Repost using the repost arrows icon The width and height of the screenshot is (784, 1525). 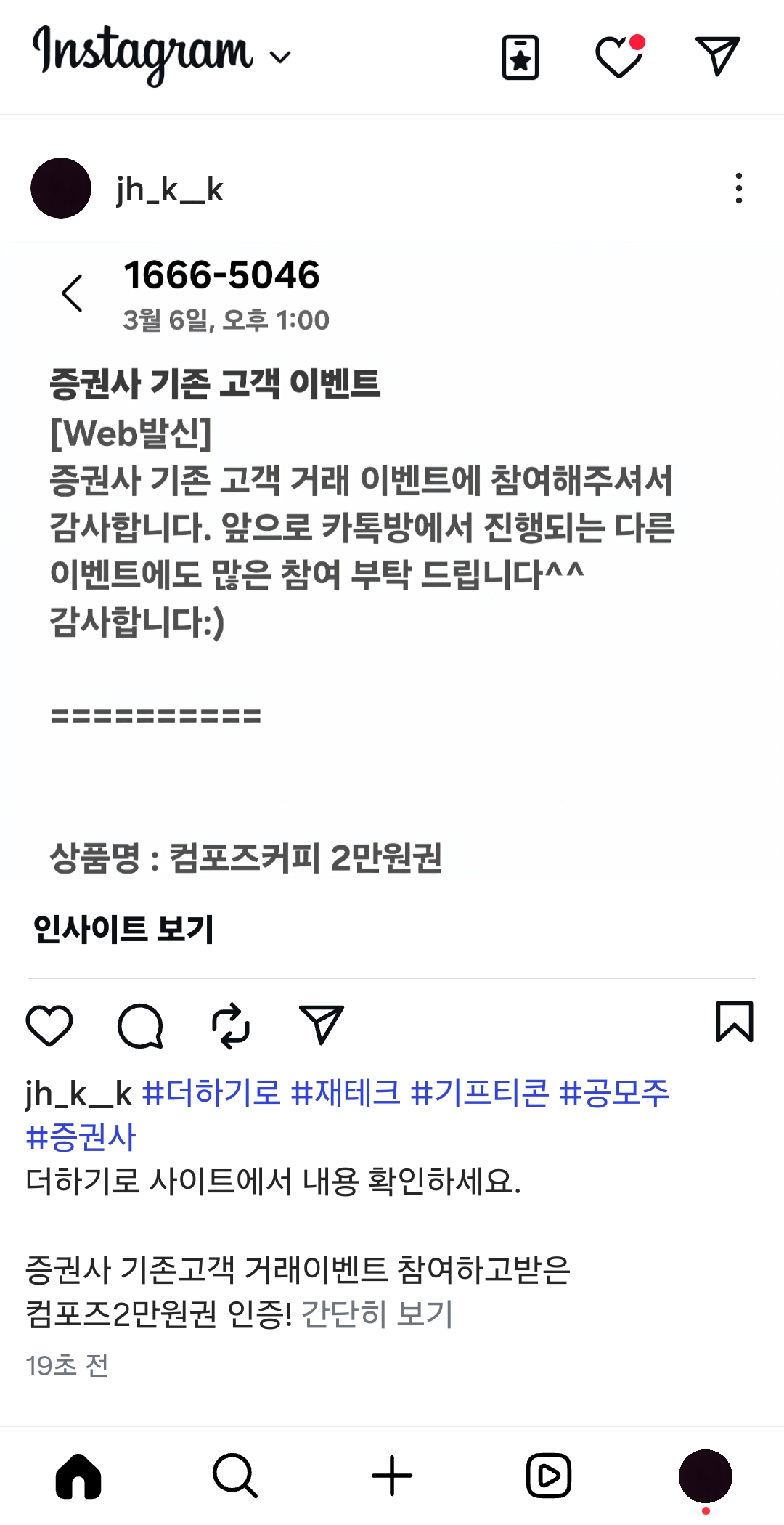[231, 1025]
